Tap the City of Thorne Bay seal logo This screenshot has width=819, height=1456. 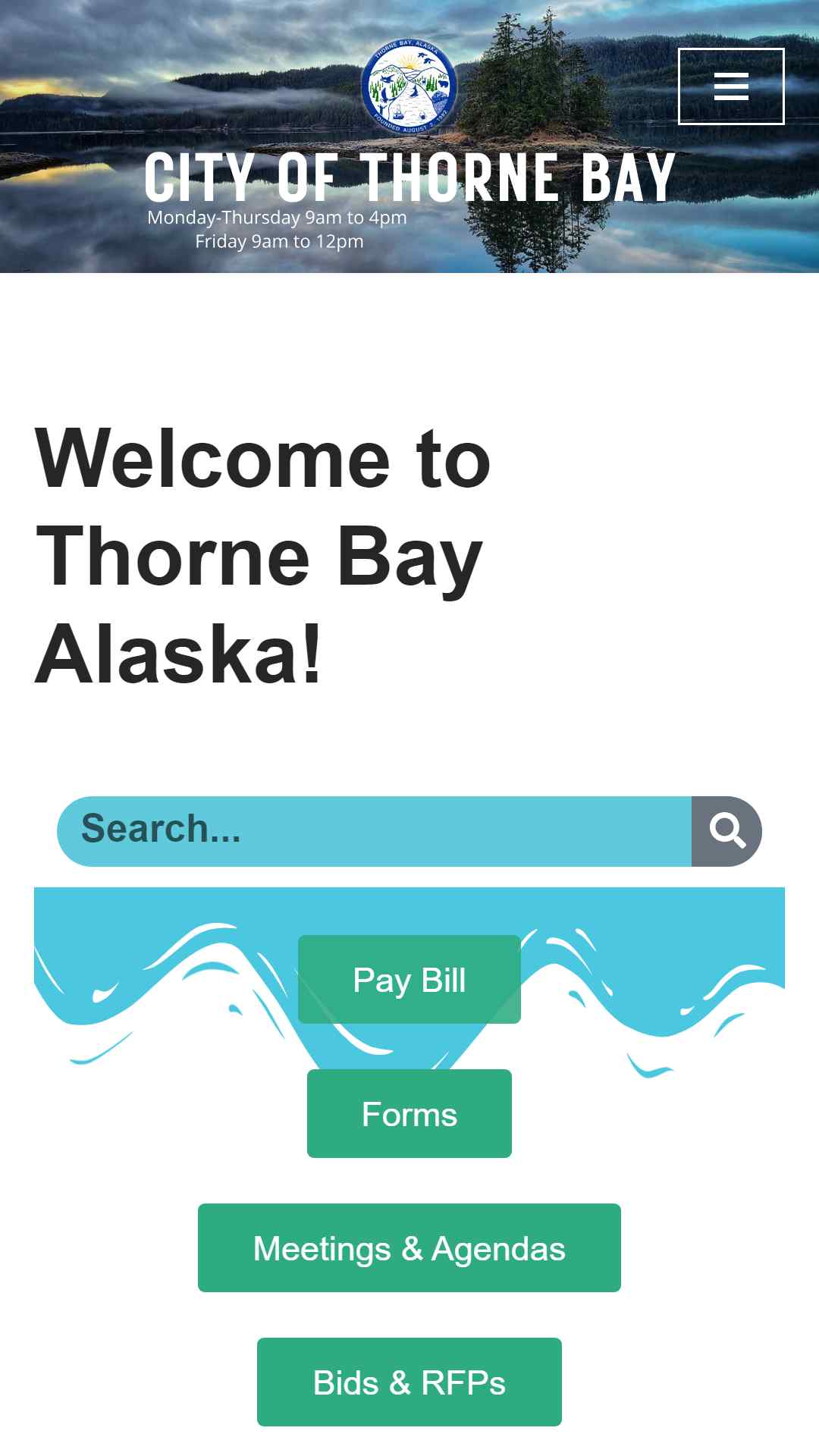(x=409, y=86)
